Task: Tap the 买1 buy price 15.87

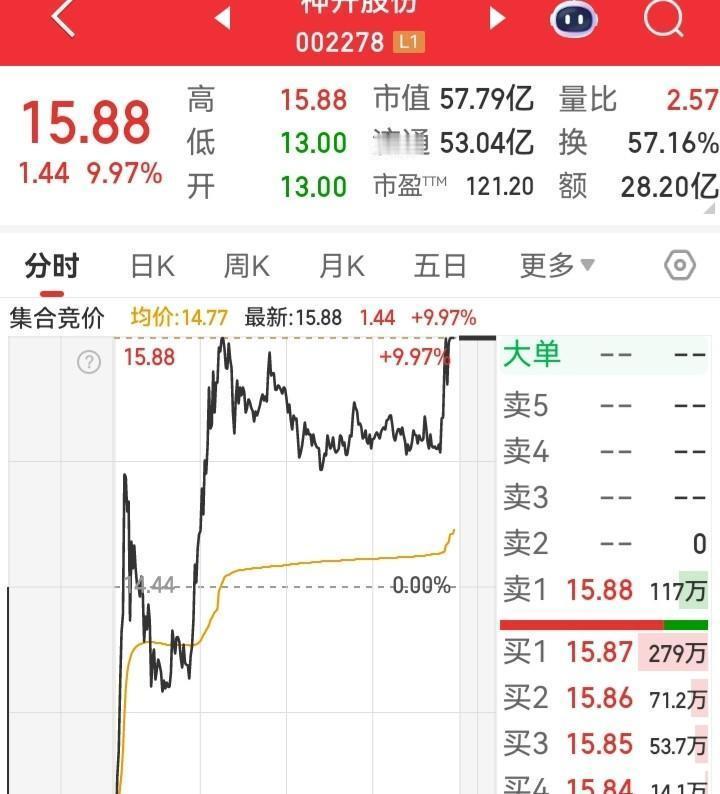Action: [x=600, y=652]
